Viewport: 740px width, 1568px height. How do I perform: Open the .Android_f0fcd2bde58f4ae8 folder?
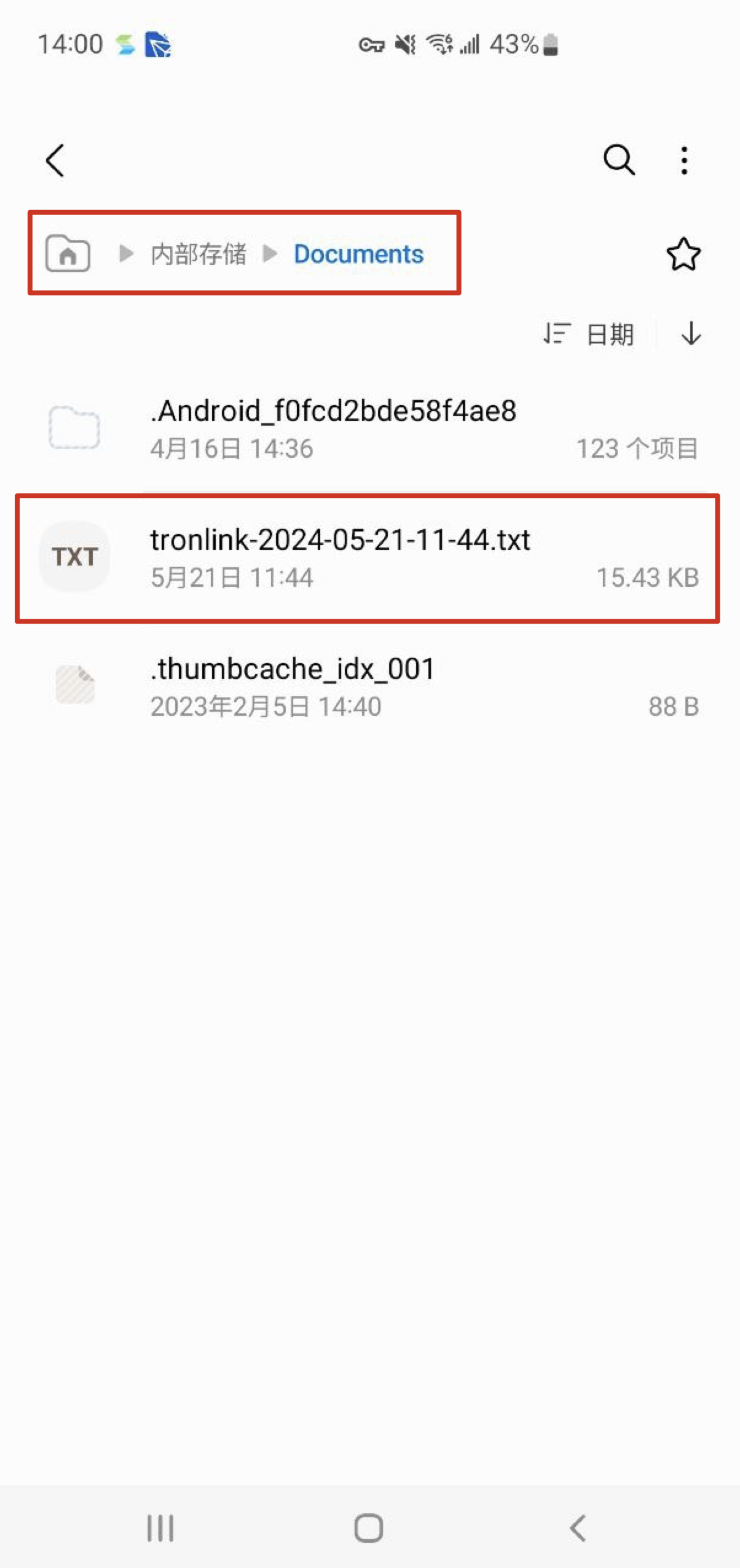pos(370,429)
